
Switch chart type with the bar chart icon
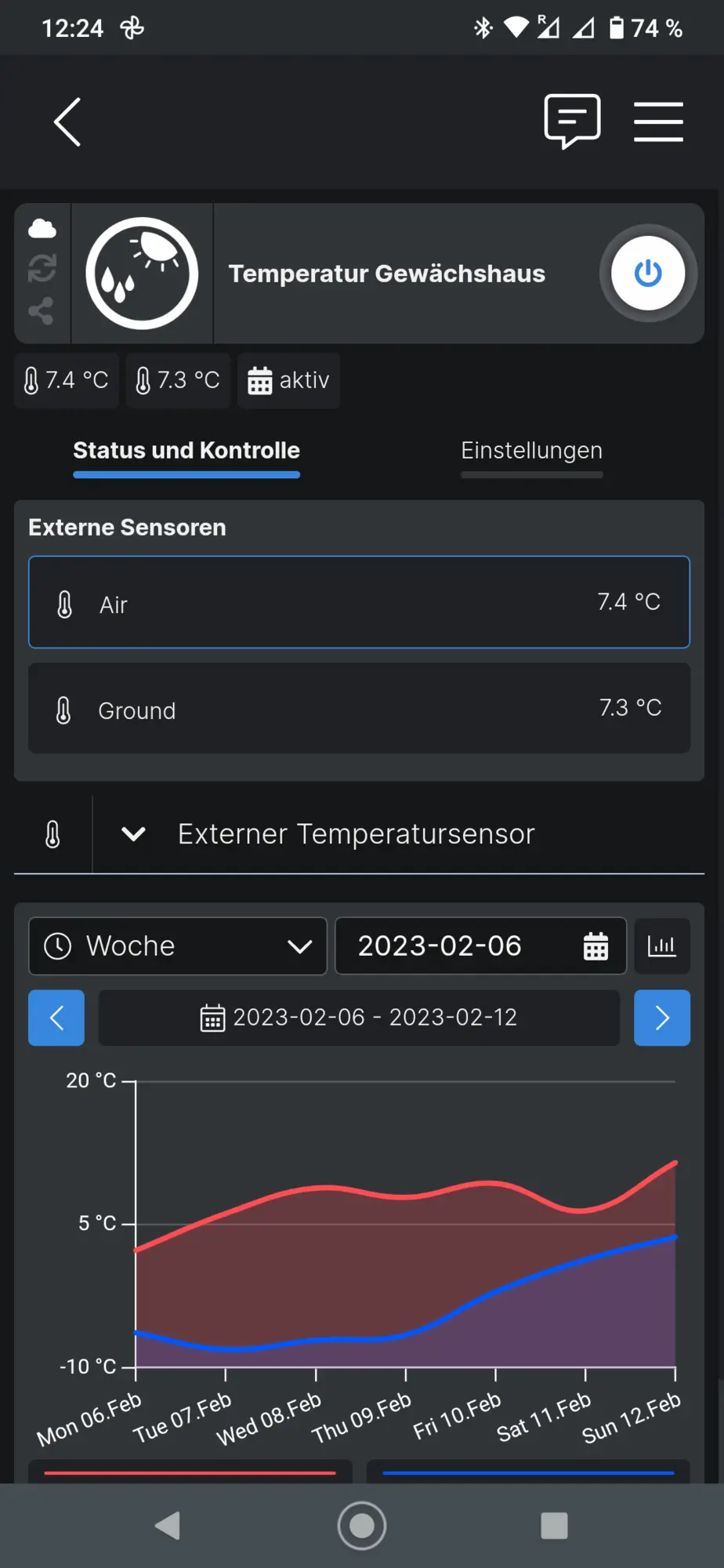(661, 946)
